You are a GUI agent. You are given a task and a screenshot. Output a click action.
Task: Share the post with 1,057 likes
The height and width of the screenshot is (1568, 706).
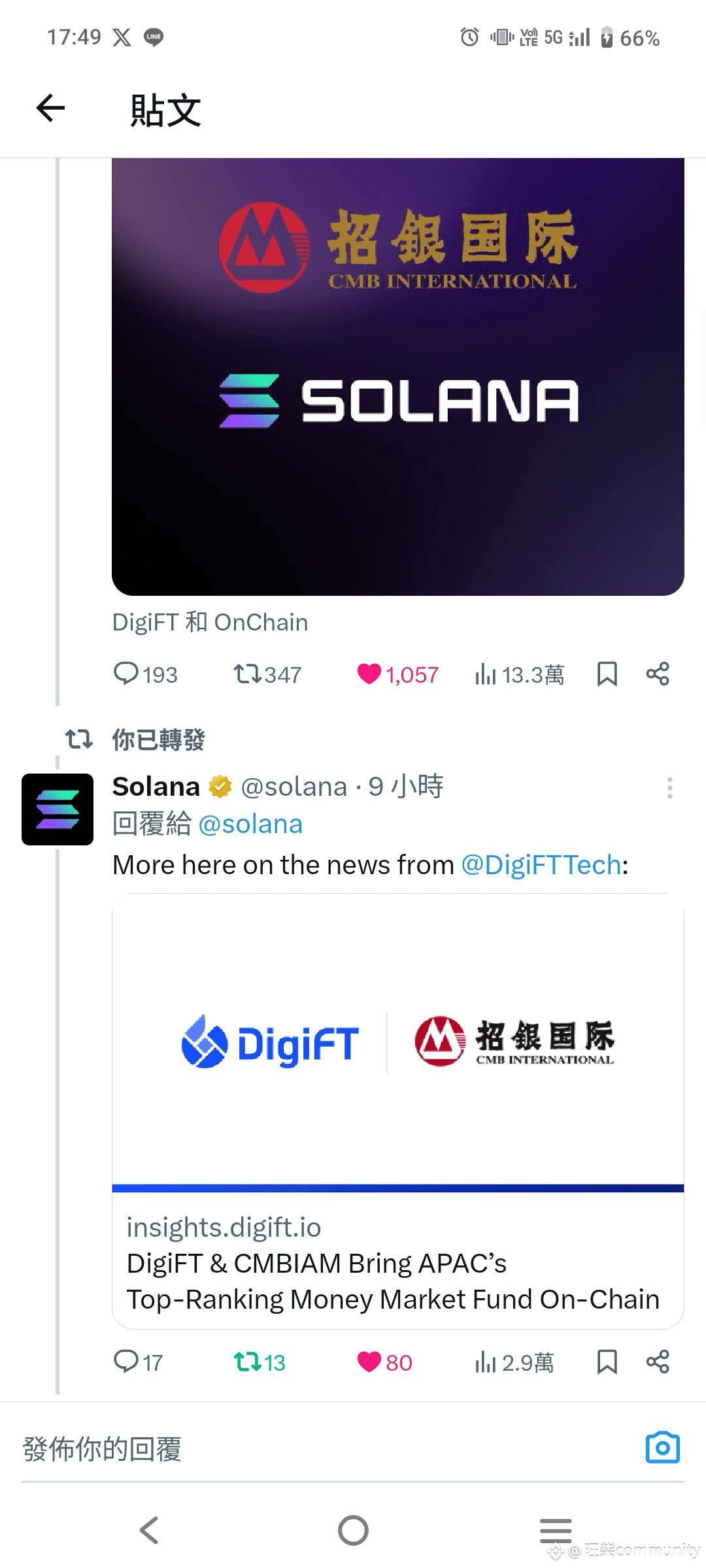tap(658, 674)
